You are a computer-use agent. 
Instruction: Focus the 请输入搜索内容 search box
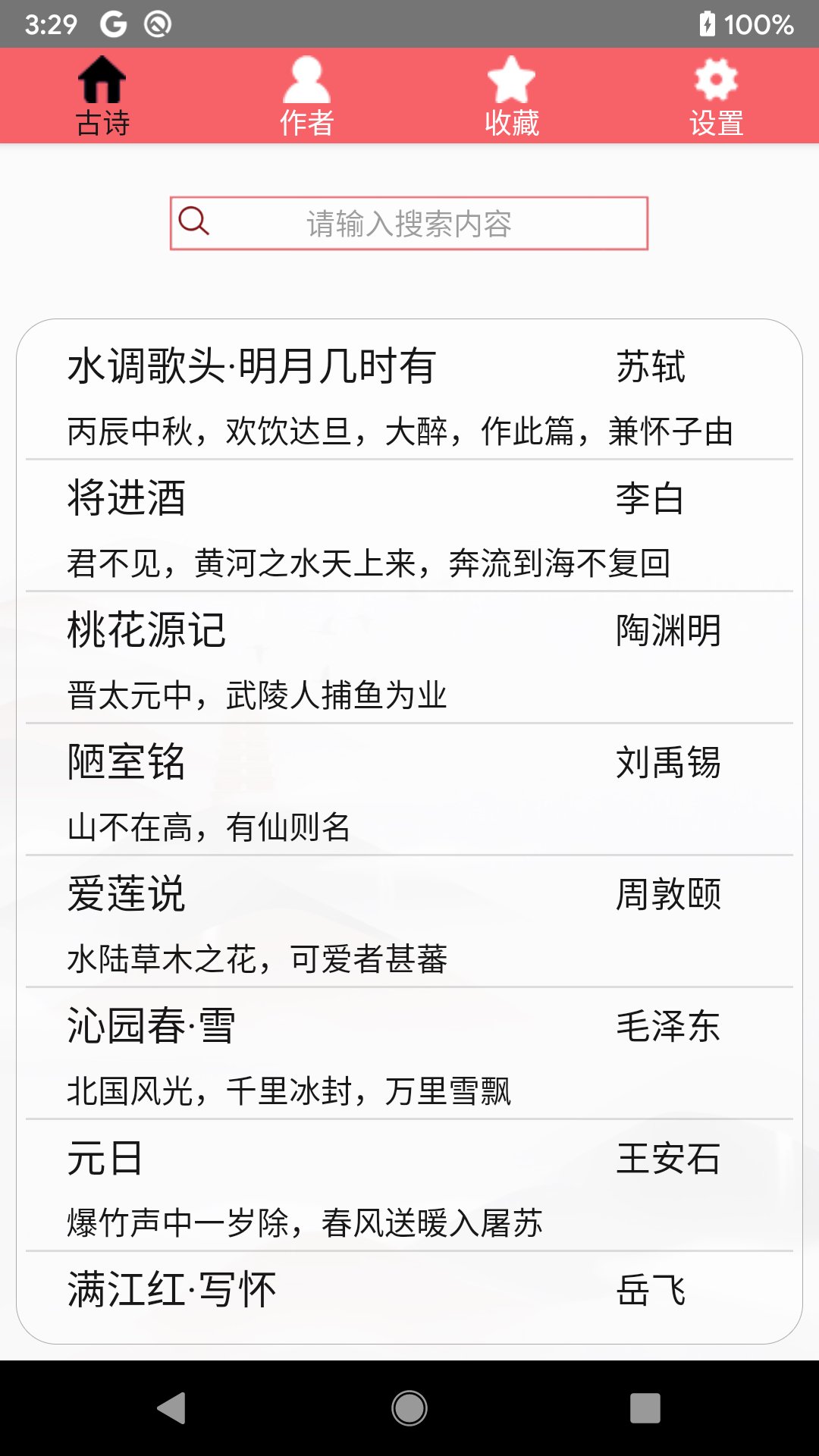409,224
